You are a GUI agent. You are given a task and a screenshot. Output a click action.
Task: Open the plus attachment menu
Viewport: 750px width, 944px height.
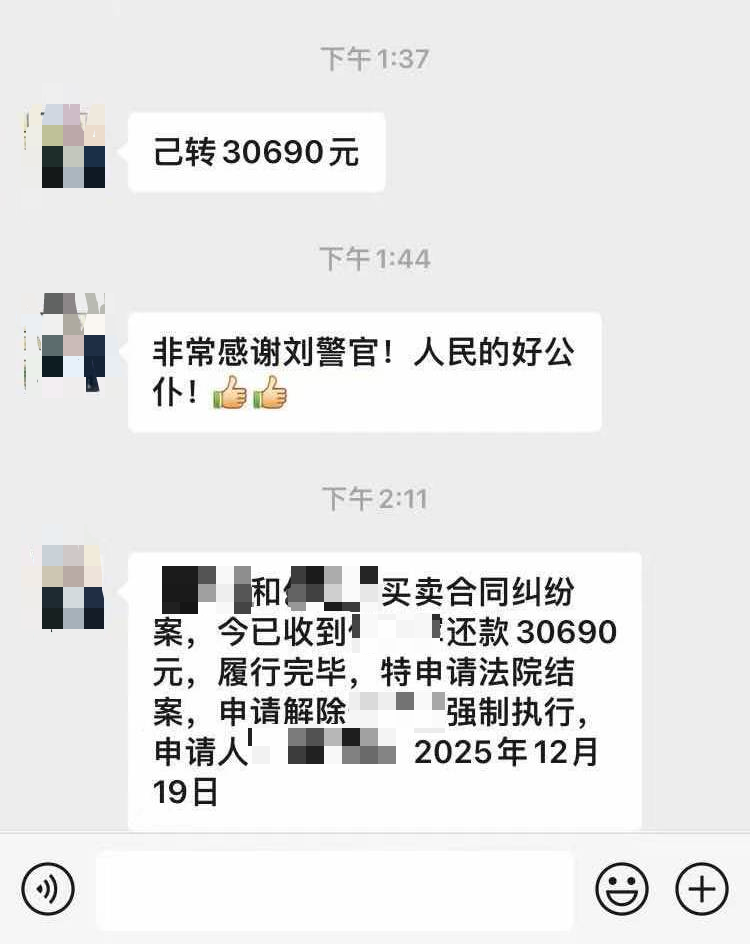[x=702, y=889]
